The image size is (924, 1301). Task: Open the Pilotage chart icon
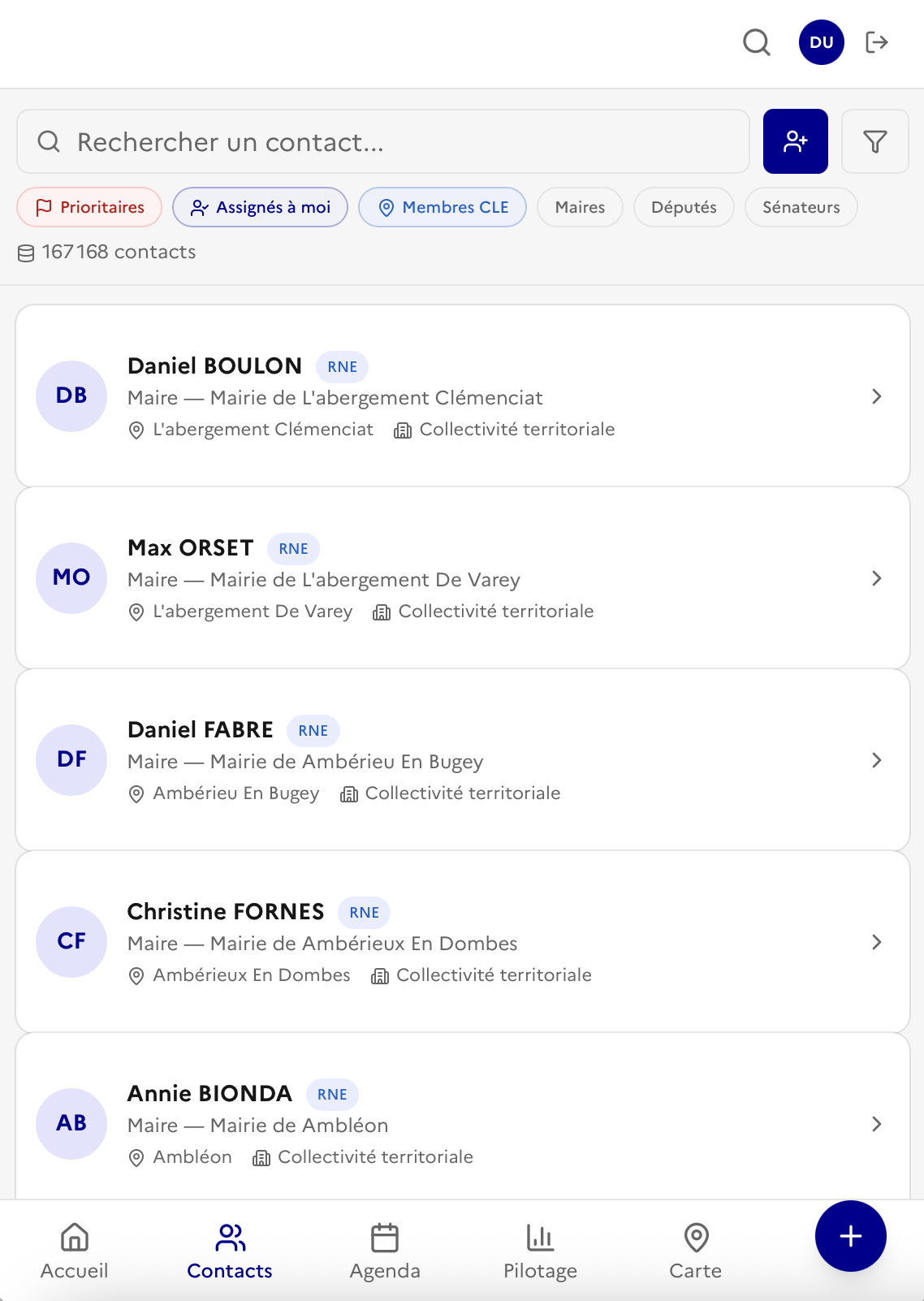[540, 1249]
